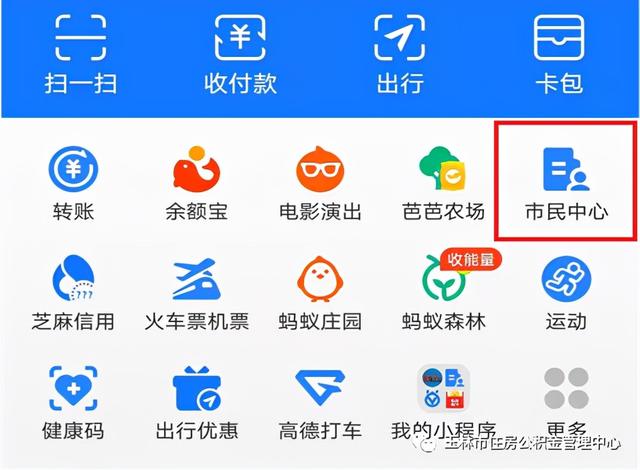
Task: Open 余额宝
Action: click(195, 180)
